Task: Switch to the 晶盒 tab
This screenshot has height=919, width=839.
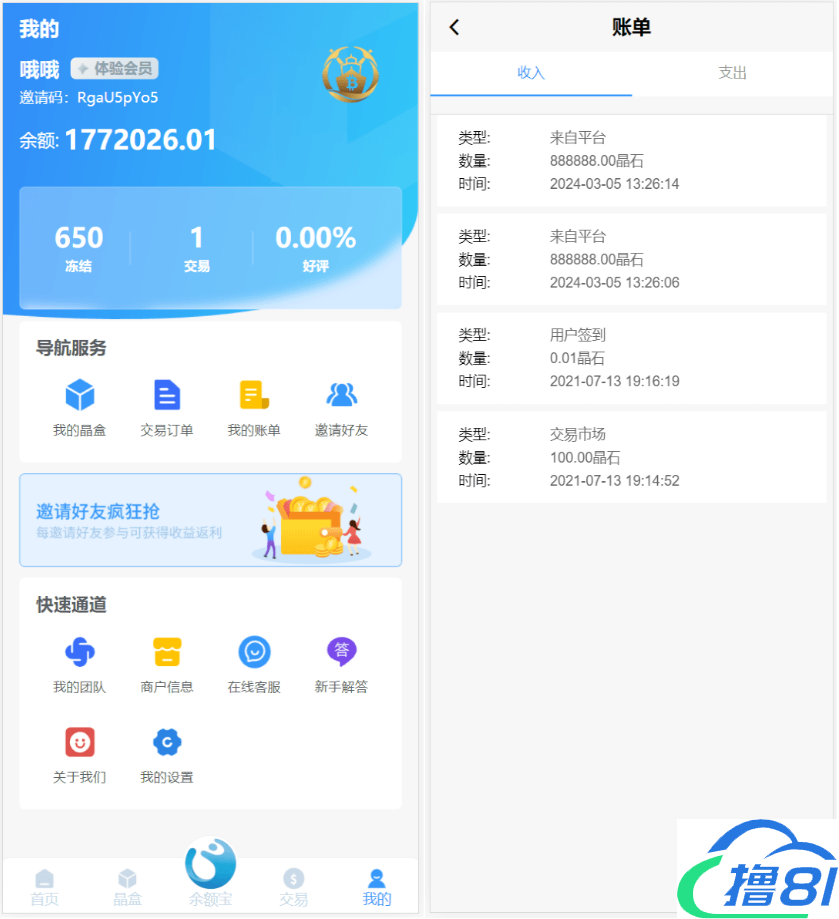Action: click(127, 887)
